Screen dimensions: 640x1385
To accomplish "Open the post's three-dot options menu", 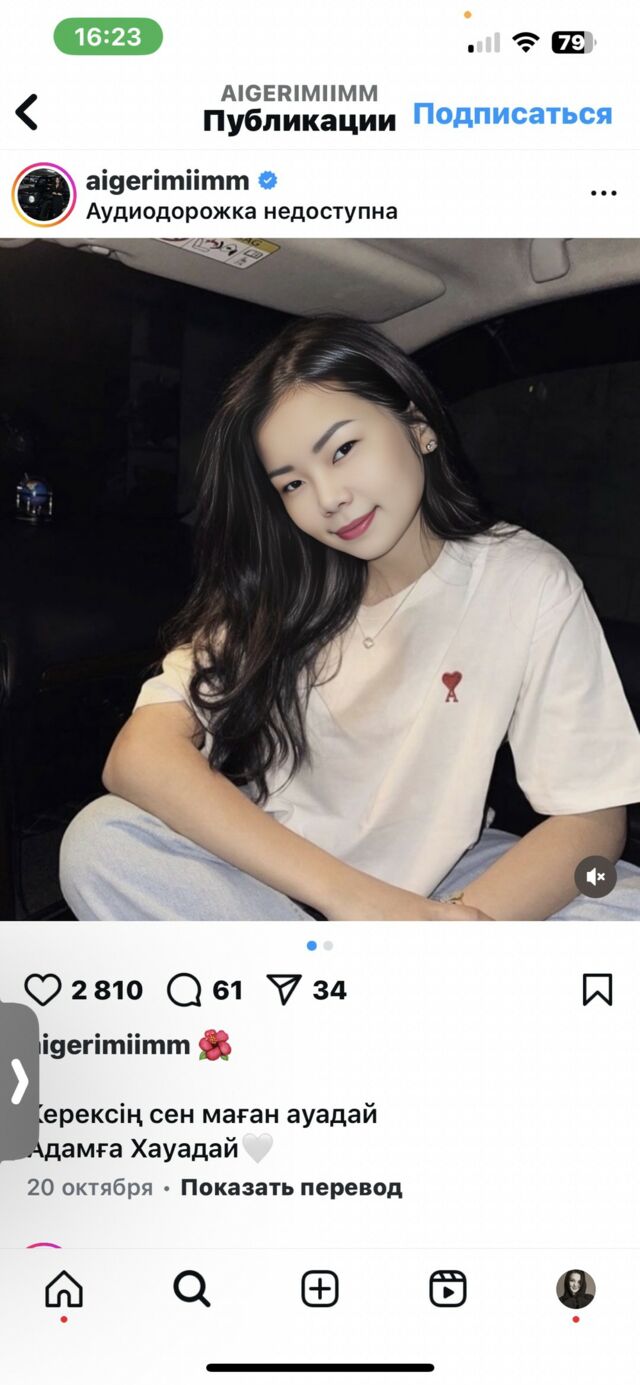I will pyautogui.click(x=603, y=193).
